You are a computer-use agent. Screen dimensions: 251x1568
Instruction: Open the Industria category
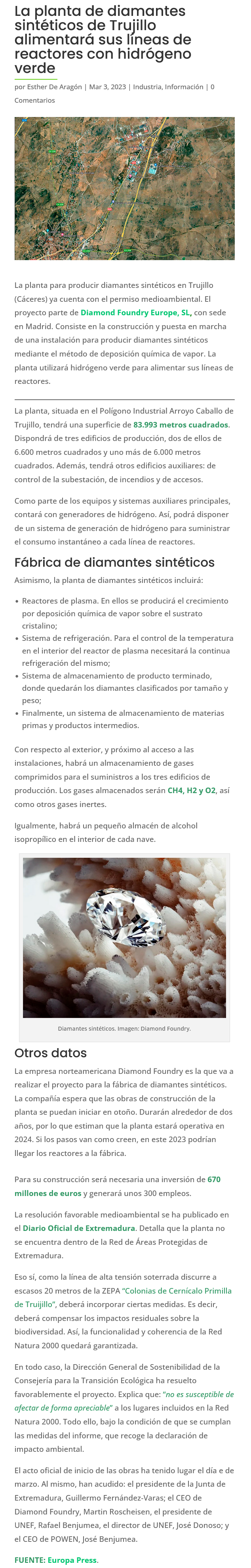[146, 87]
